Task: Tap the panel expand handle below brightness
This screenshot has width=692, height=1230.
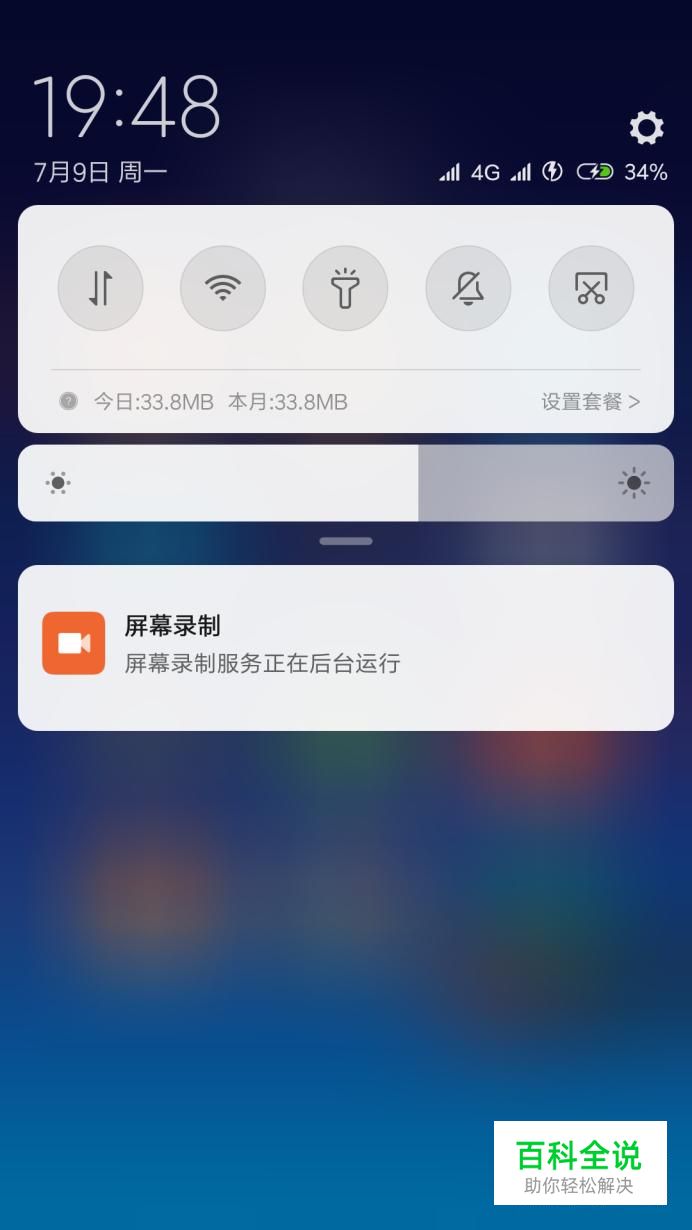Action: click(346, 541)
